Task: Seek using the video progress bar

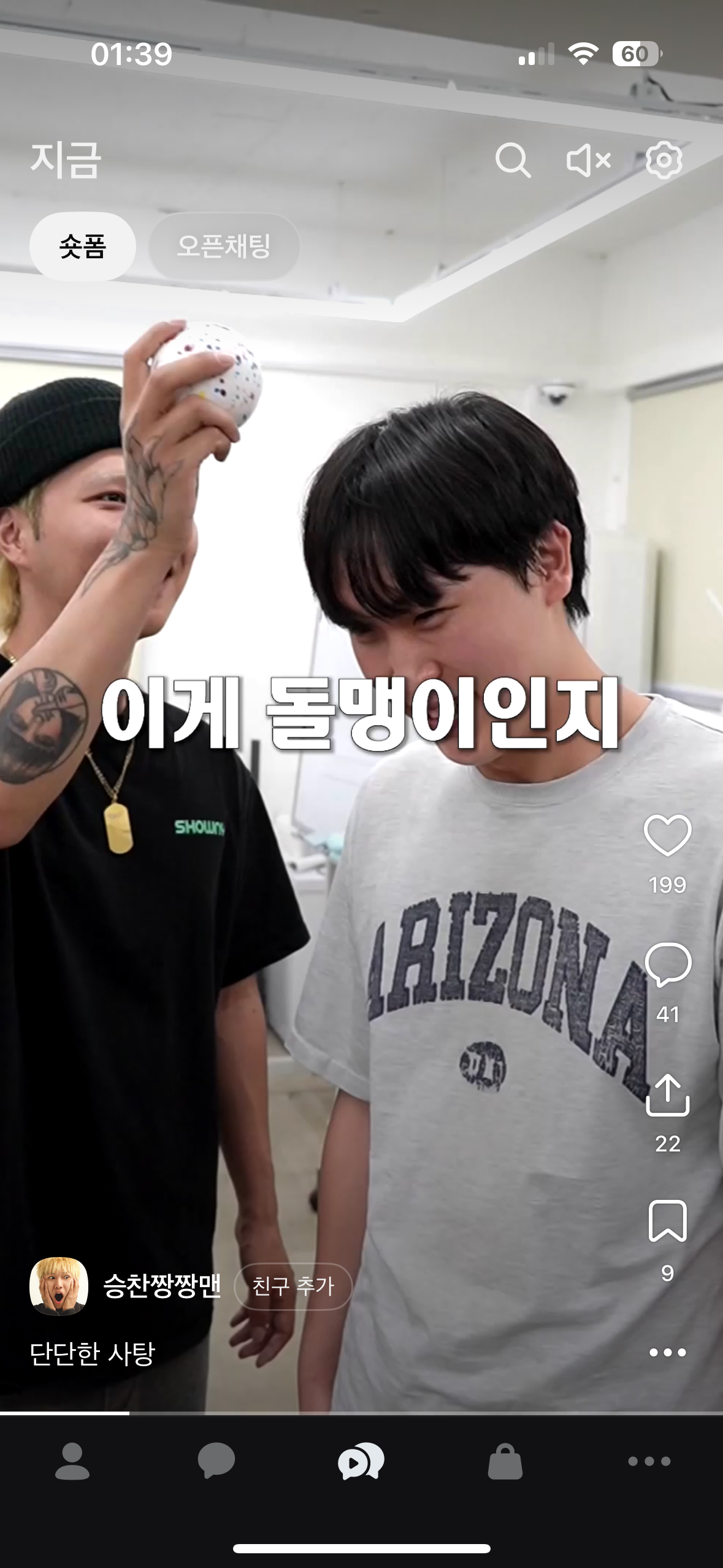Action: [361, 1413]
